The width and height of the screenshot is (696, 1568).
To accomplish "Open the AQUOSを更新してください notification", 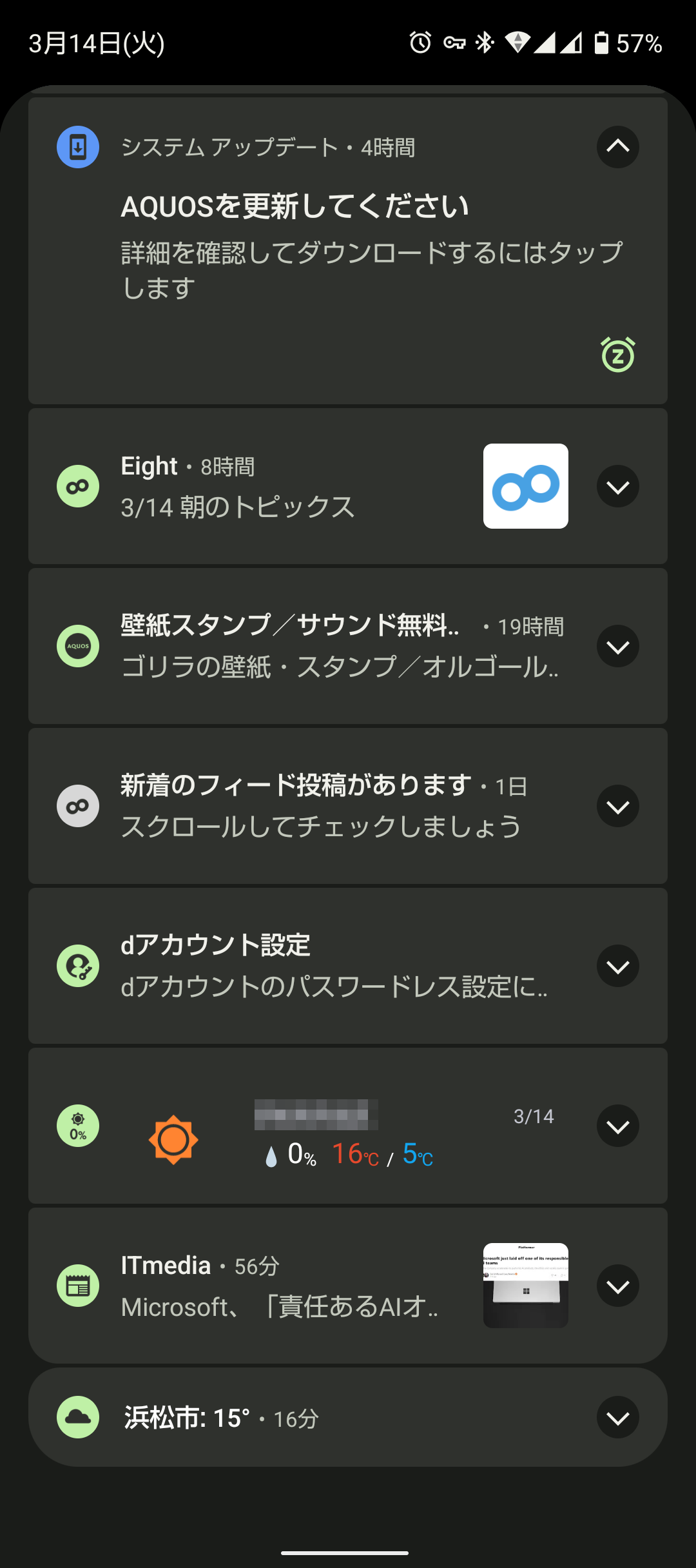I will pos(348,251).
